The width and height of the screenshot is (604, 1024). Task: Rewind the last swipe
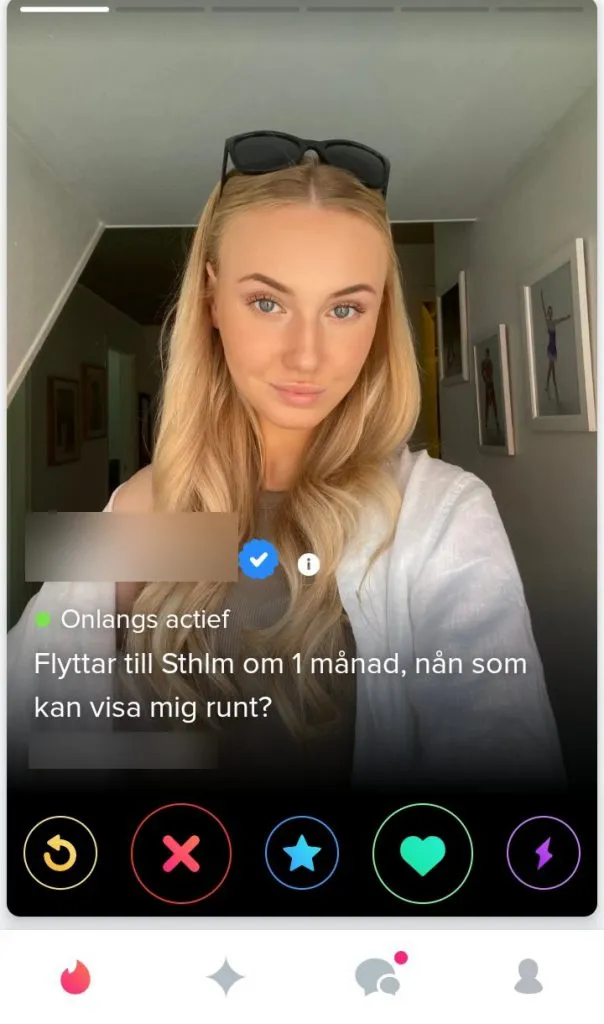point(60,853)
